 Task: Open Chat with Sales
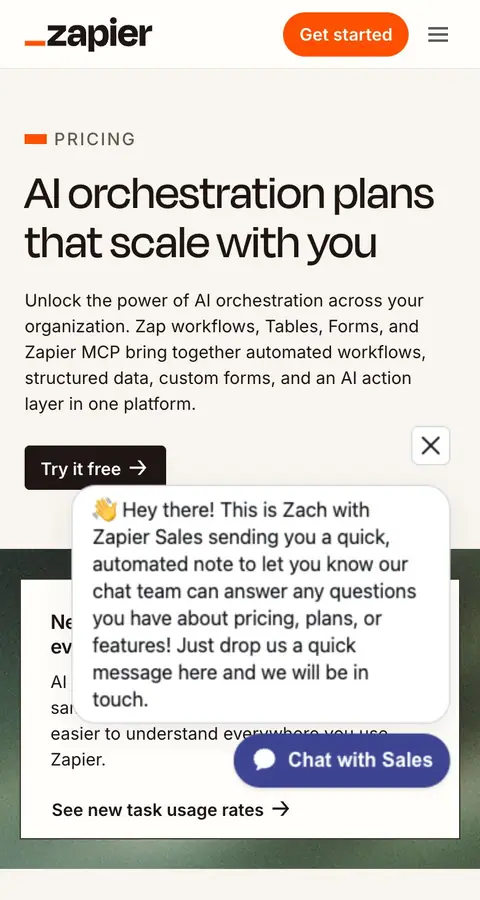point(342,760)
